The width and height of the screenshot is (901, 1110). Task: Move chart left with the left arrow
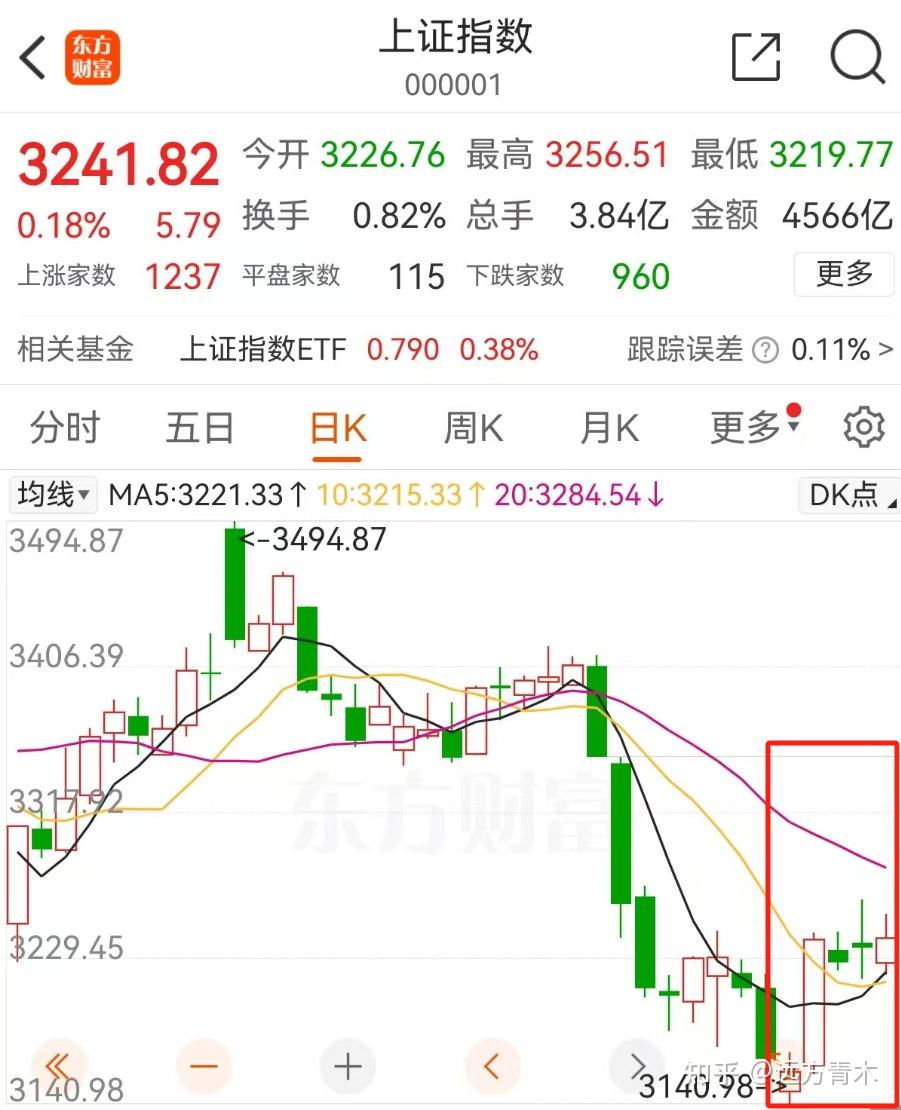[x=490, y=1066]
